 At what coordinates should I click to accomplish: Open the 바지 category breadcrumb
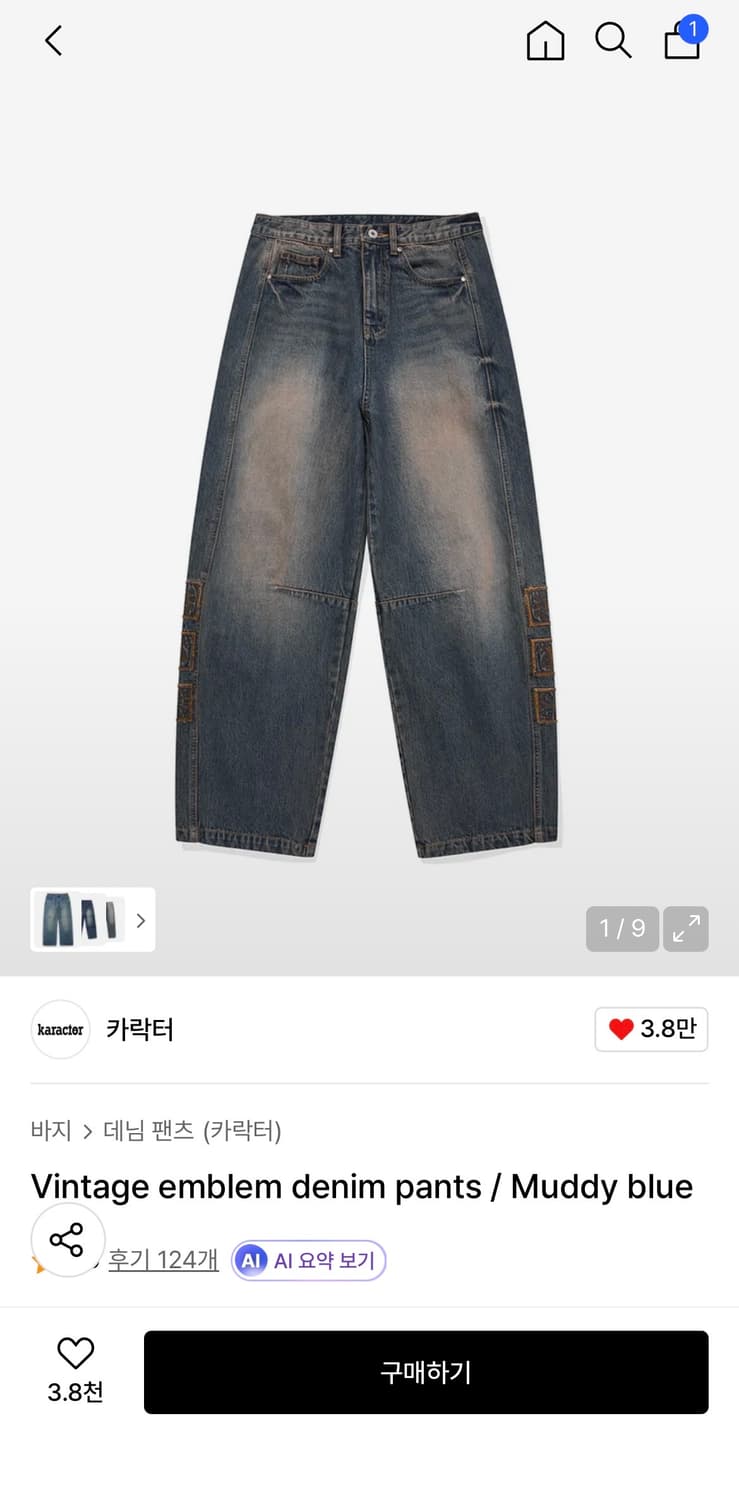(51, 1131)
